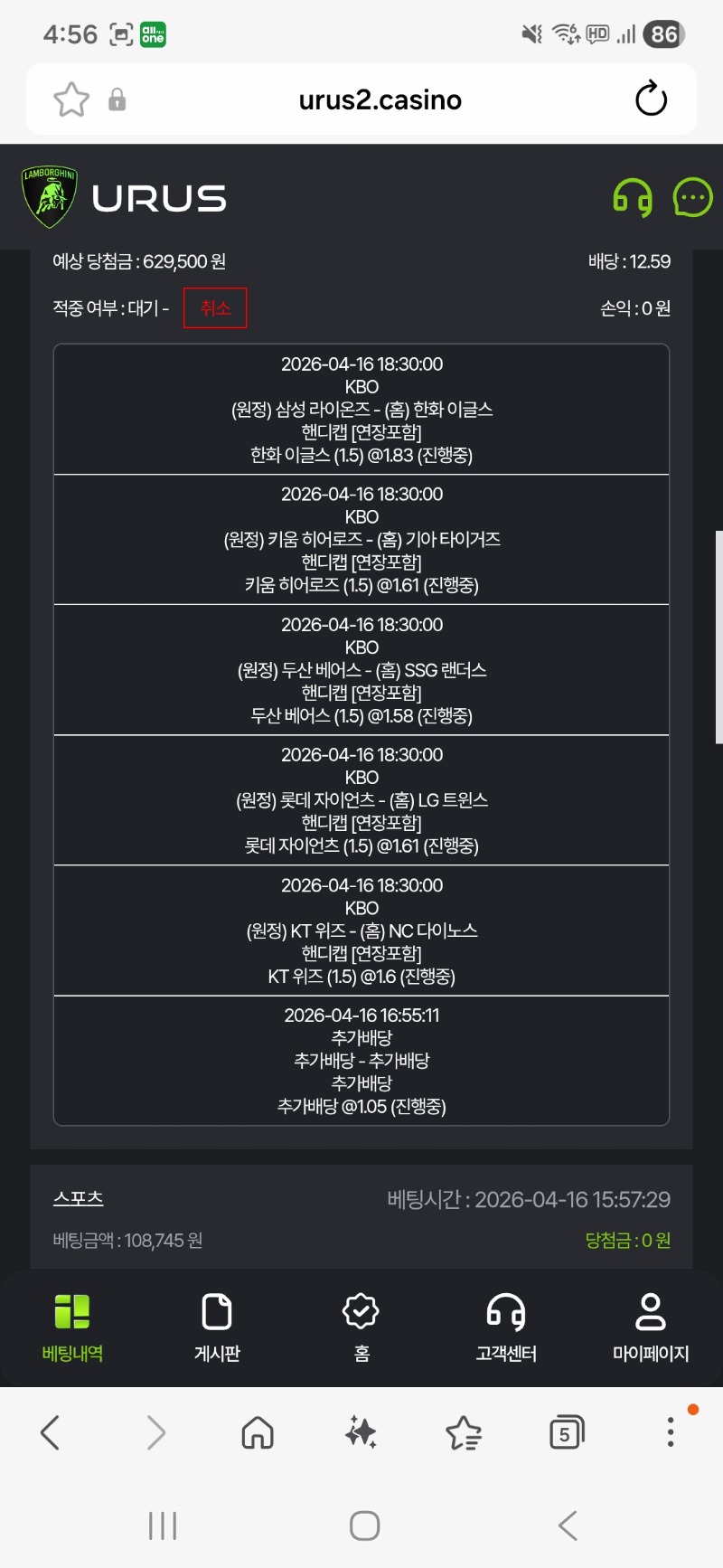This screenshot has width=723, height=1568.
Task: Switch to the 베팅내역 tab
Action: coord(72,1327)
